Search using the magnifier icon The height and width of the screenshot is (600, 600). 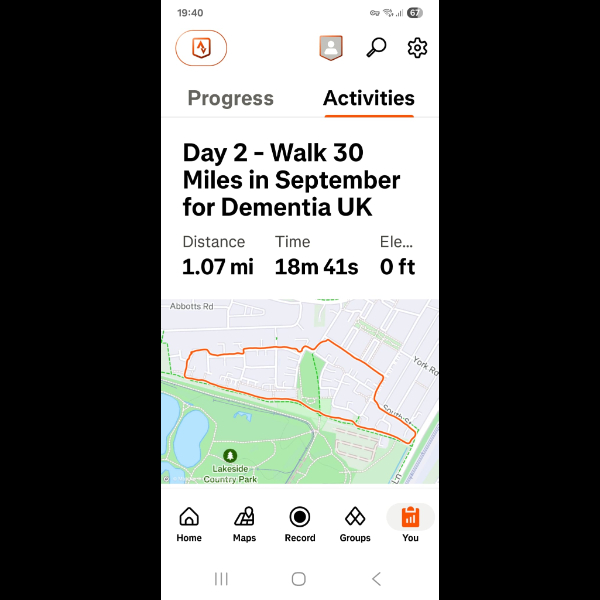click(376, 47)
